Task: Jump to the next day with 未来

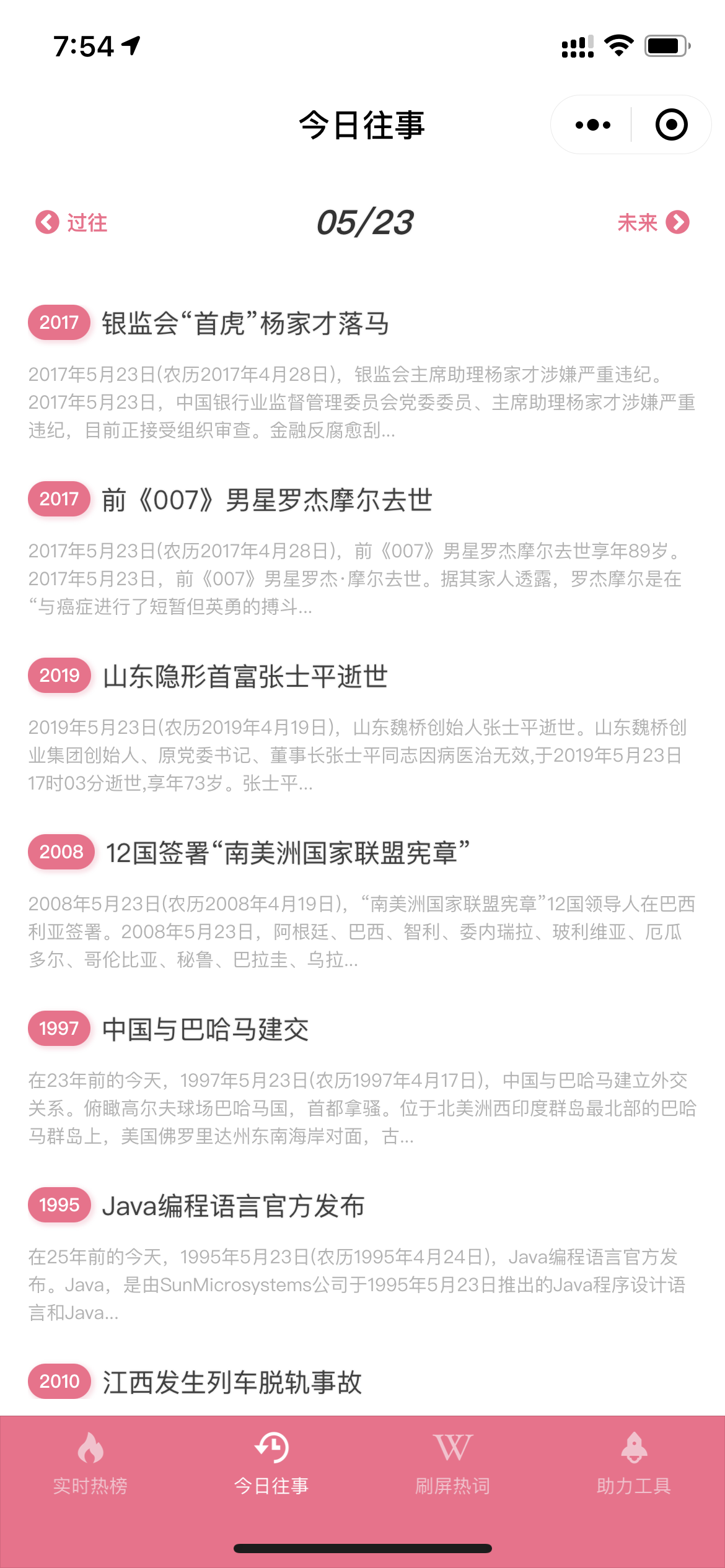Action: [653, 222]
